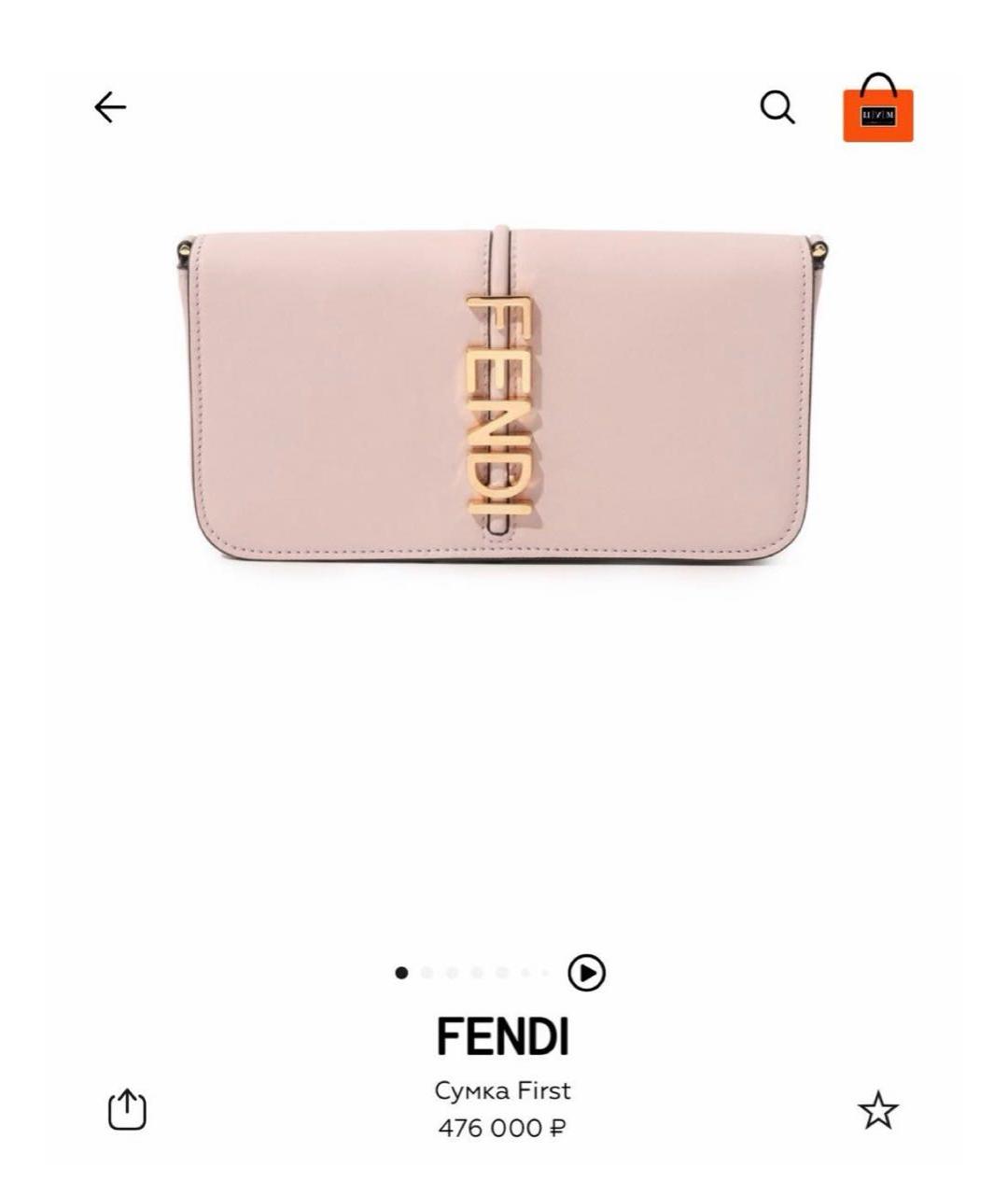Tap the video play button next to dots
The image size is (1008, 1195).
[584, 973]
